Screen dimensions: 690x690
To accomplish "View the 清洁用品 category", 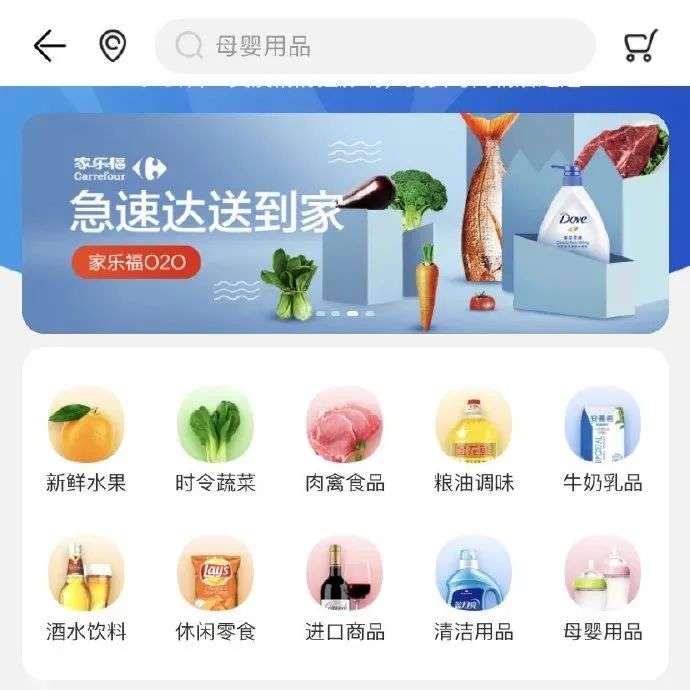I will tap(473, 574).
